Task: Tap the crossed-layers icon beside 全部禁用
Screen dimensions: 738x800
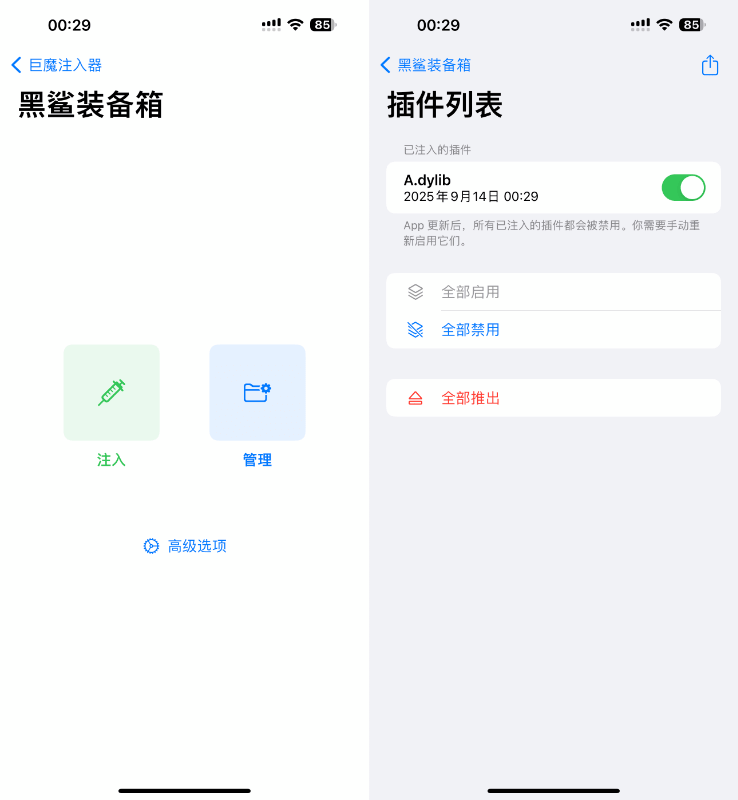Action: (417, 329)
